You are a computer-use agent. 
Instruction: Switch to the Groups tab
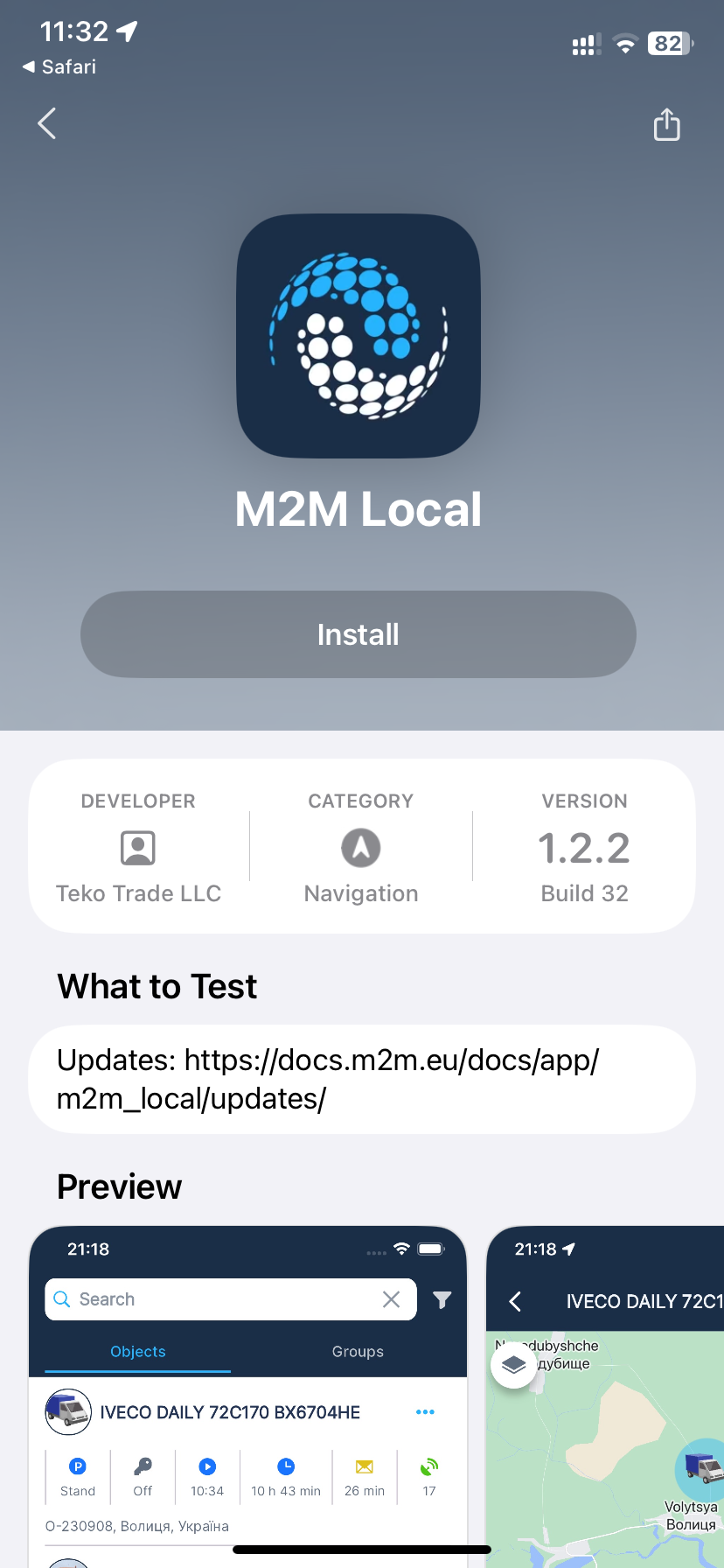click(x=357, y=1351)
